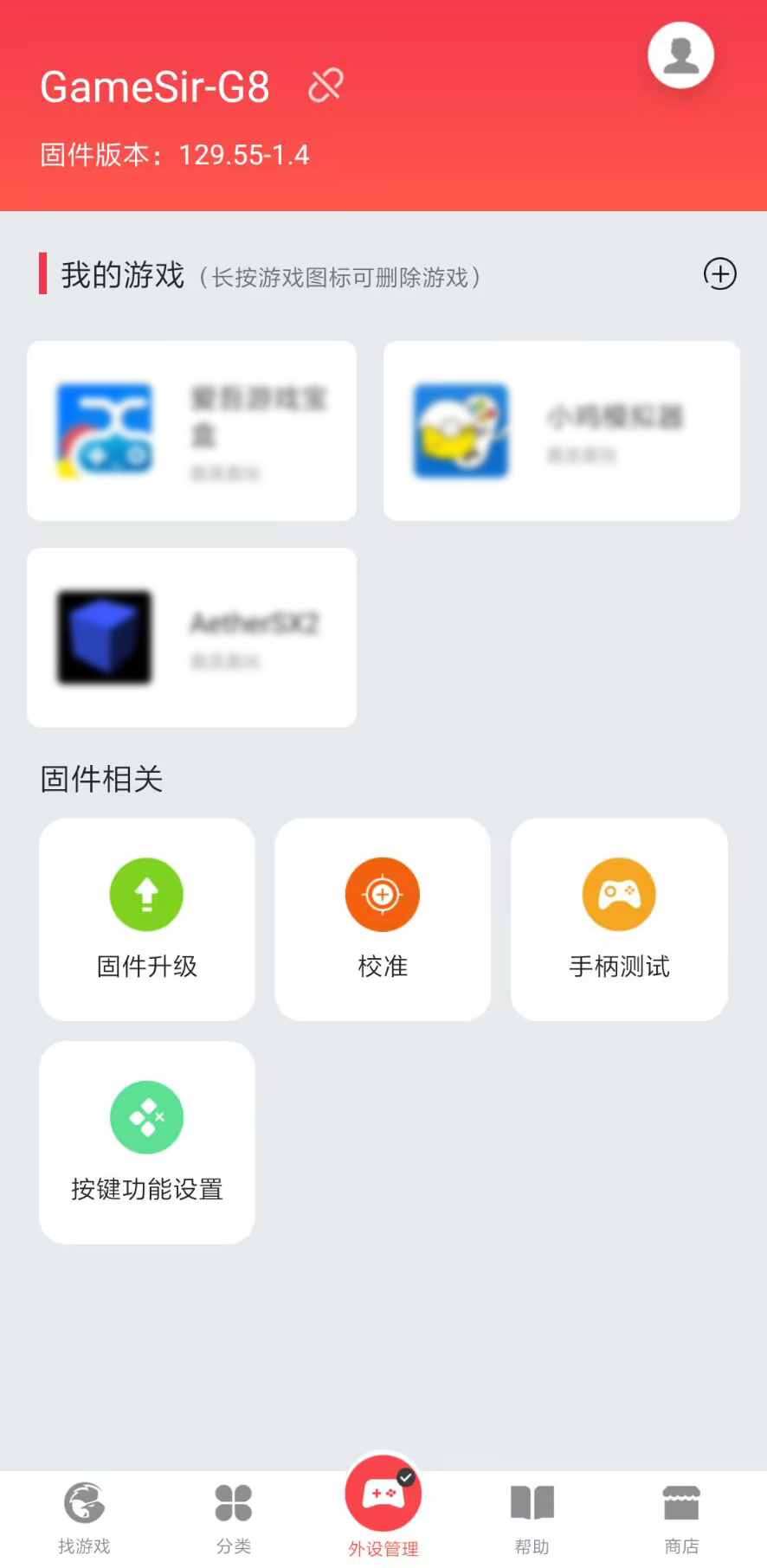Tap the unlinked chain icon beside GameSir-G8
The width and height of the screenshot is (767, 1568).
[325, 86]
